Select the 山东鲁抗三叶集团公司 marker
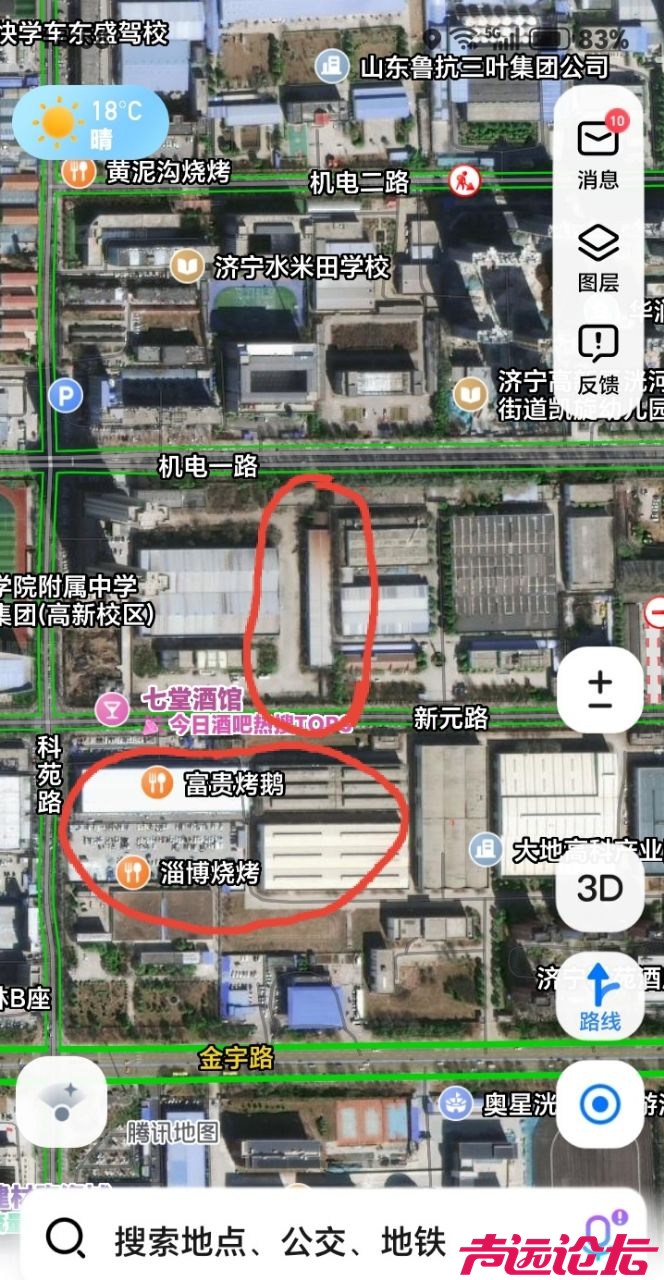This screenshot has height=1280, width=664. (329, 67)
